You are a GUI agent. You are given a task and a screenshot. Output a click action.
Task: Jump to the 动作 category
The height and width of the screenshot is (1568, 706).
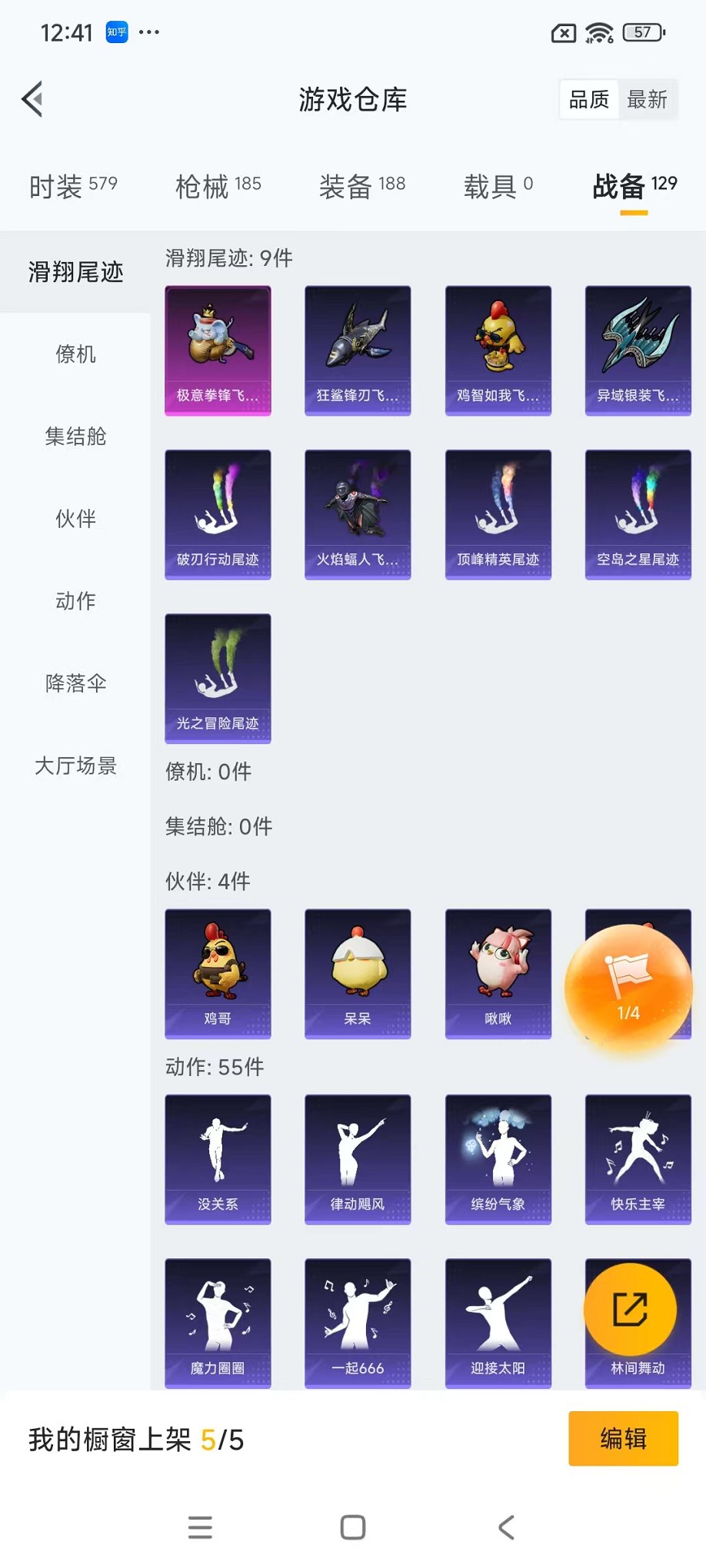coord(75,601)
